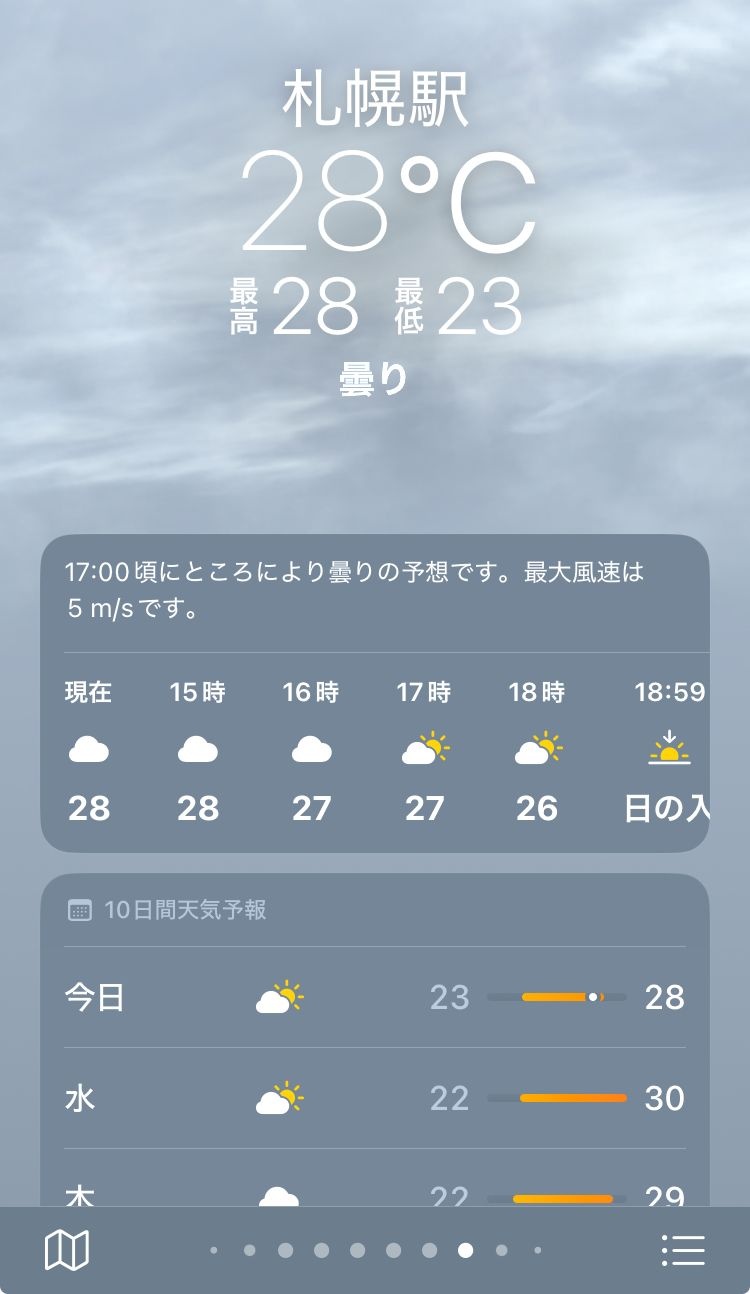The width and height of the screenshot is (750, 1294).
Task: Open the weather map view
Action: point(67,1250)
